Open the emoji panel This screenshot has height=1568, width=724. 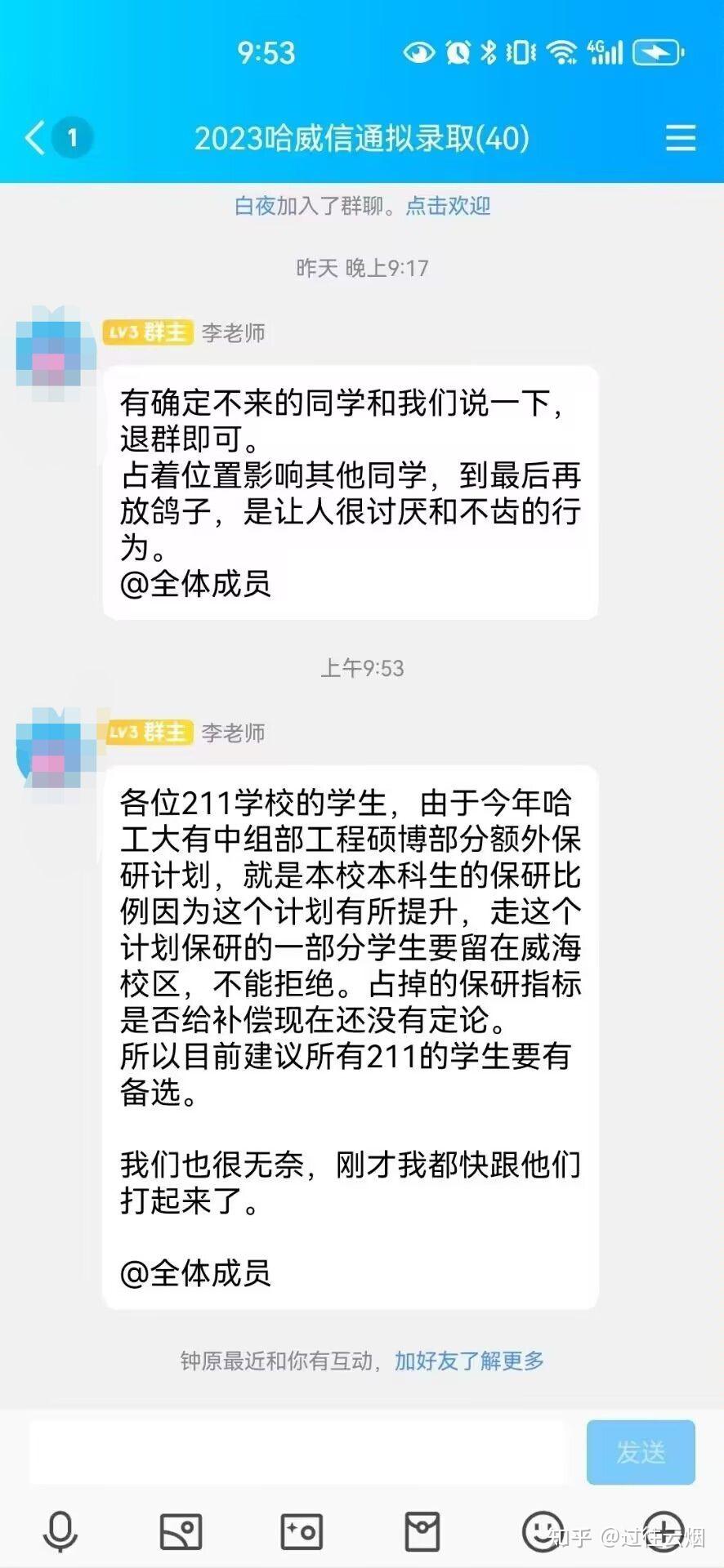point(542,1530)
